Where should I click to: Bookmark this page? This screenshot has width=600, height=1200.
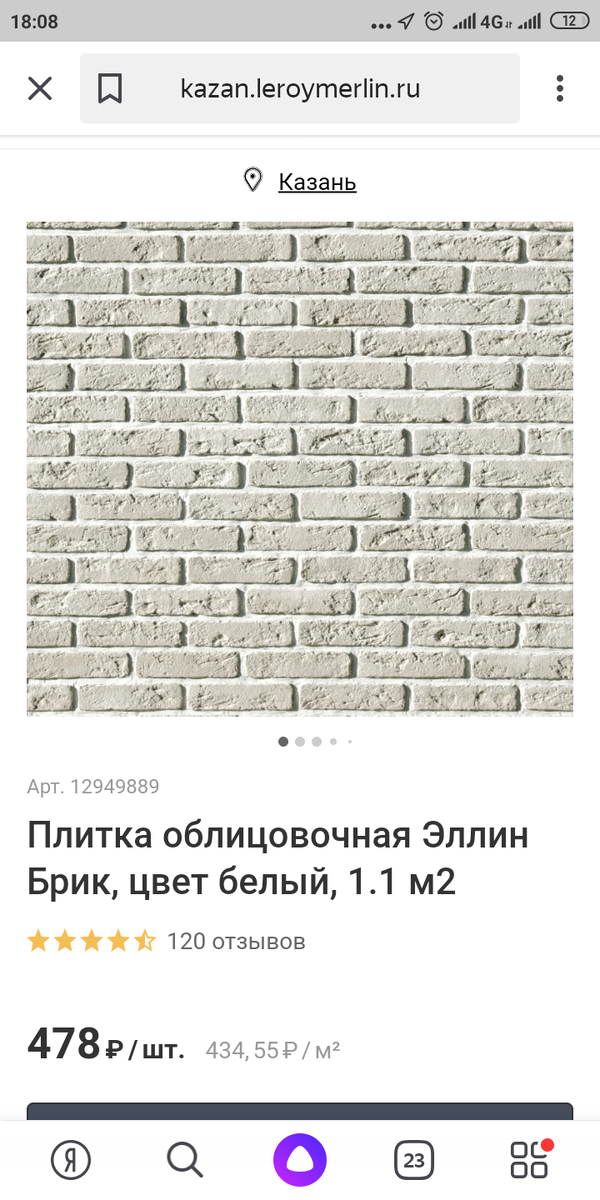110,89
